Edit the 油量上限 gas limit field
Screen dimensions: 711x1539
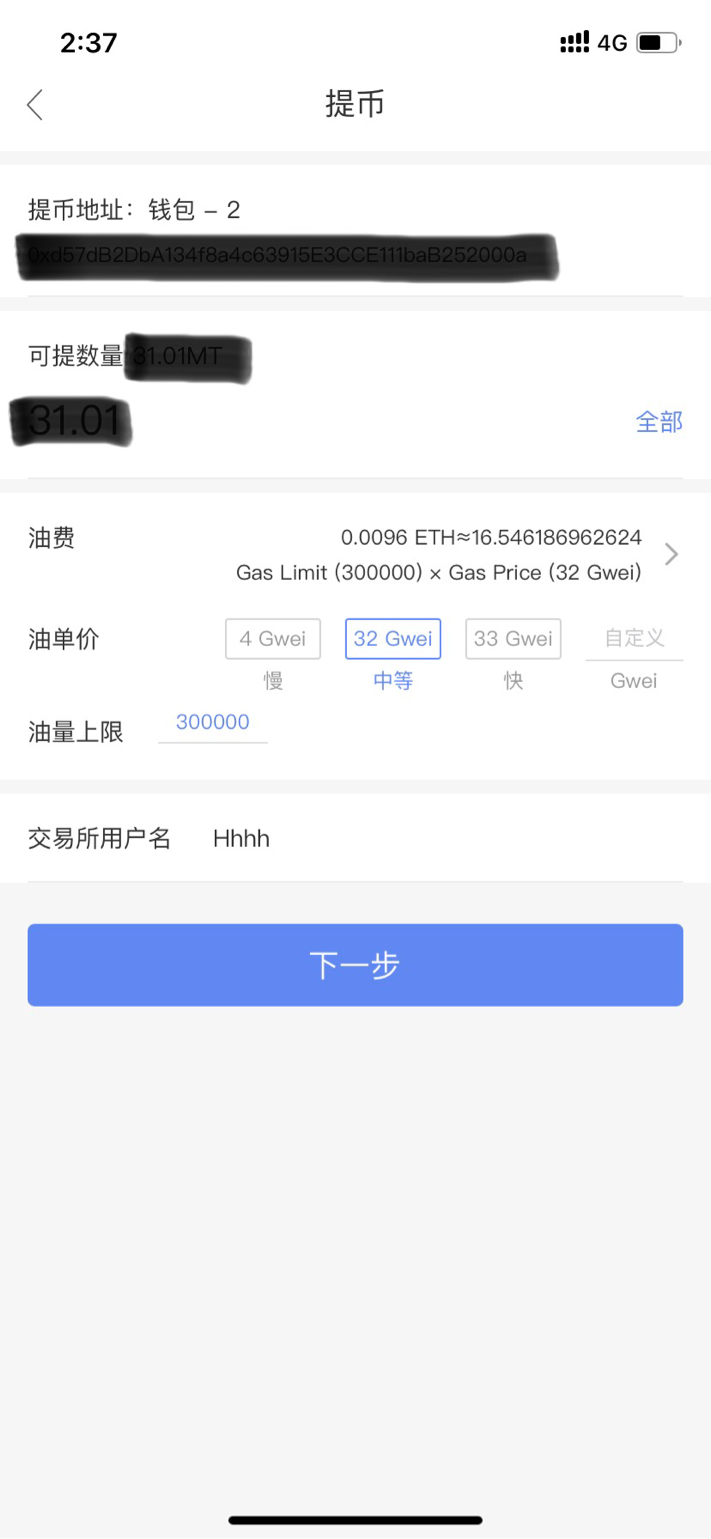[213, 723]
